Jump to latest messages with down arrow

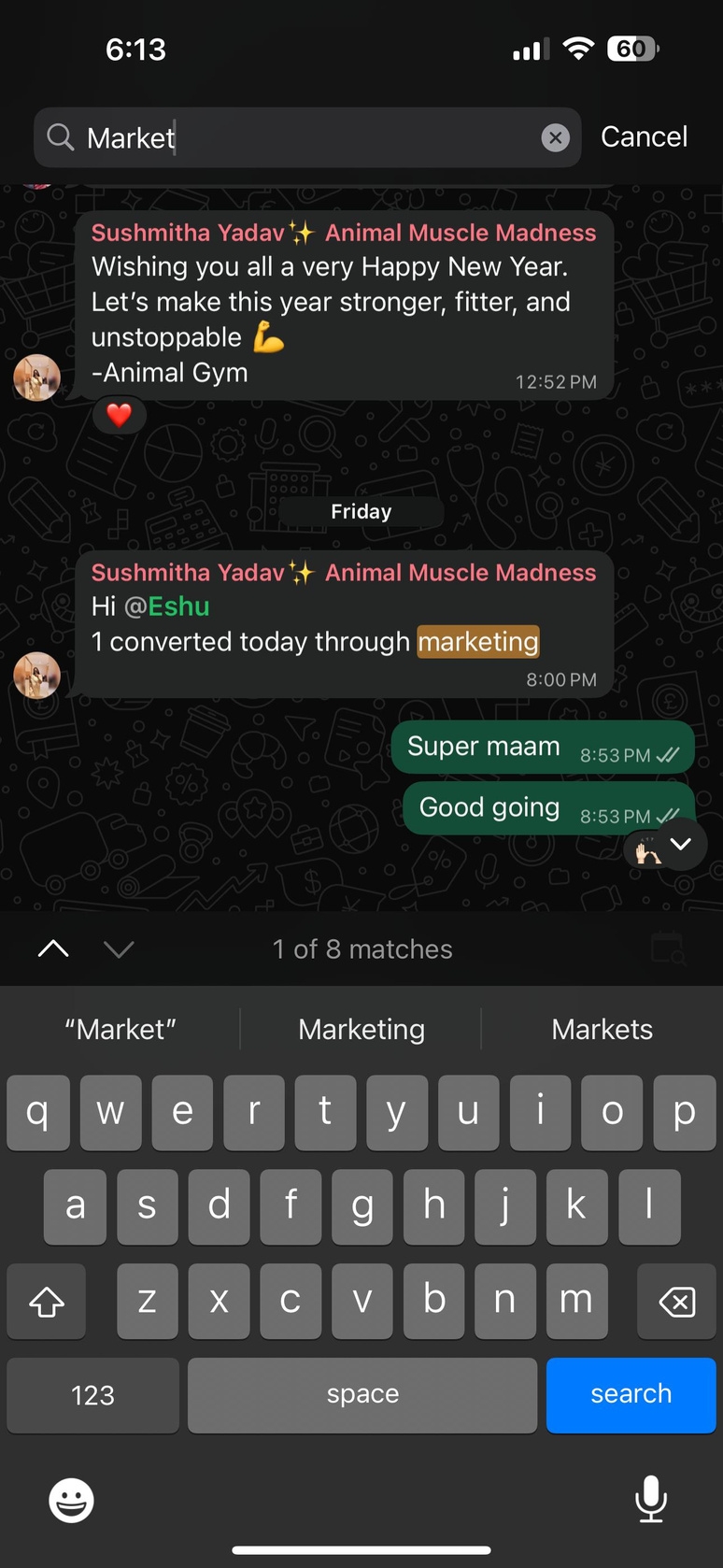point(681,844)
